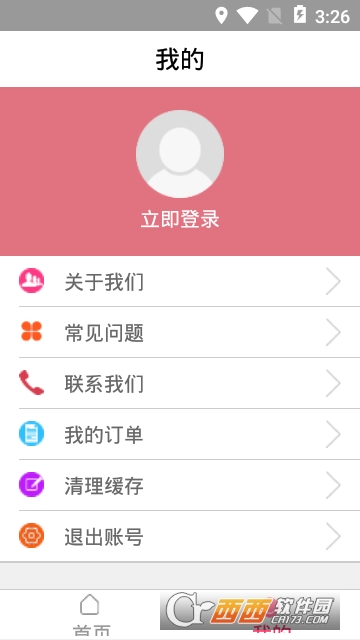The image size is (360, 640).
Task: Switch to the 首页 home tab
Action: (x=90, y=615)
